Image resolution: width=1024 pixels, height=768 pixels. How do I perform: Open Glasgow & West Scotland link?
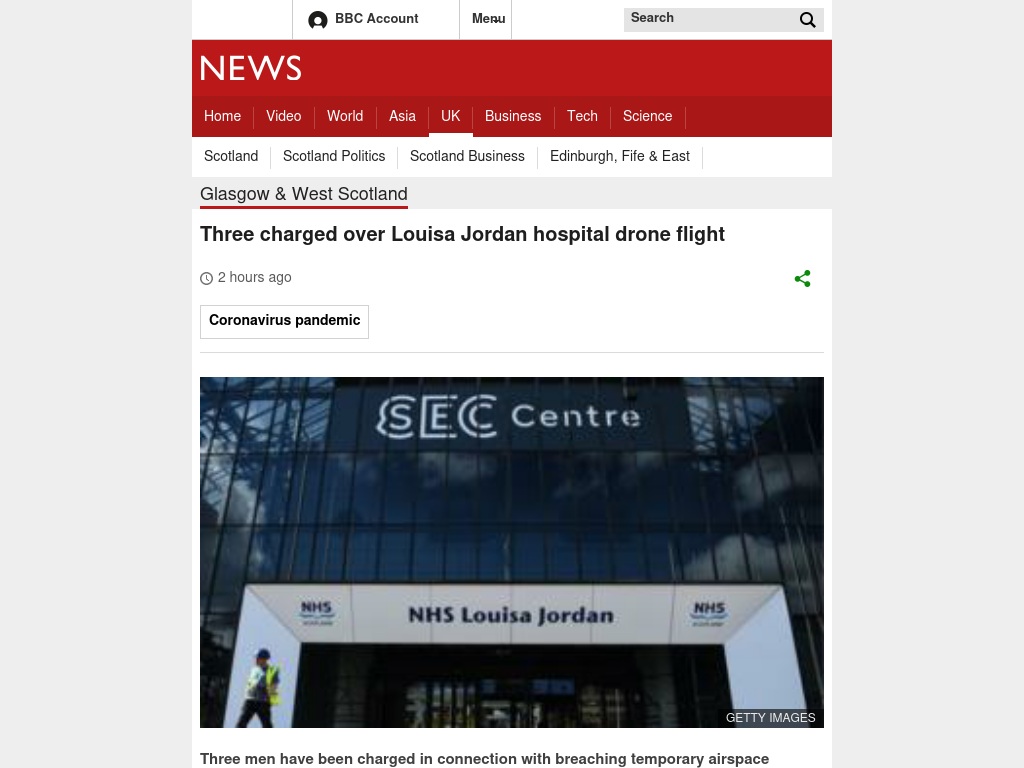point(304,195)
